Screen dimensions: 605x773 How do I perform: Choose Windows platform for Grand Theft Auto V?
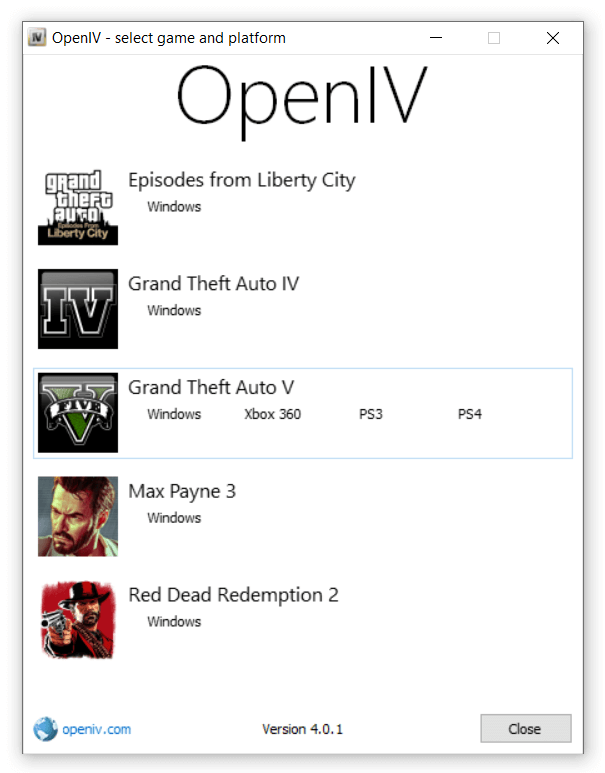(174, 414)
